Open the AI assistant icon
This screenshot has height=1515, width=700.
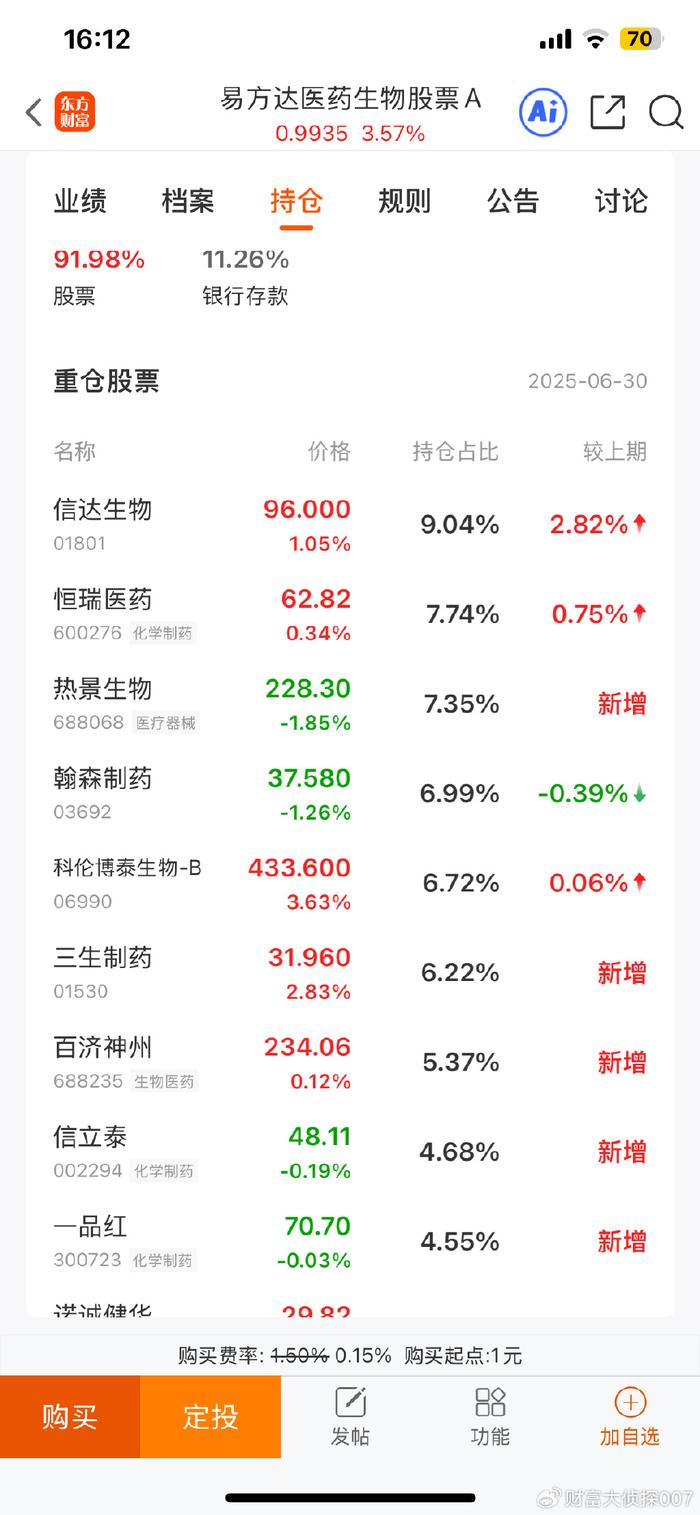(543, 112)
